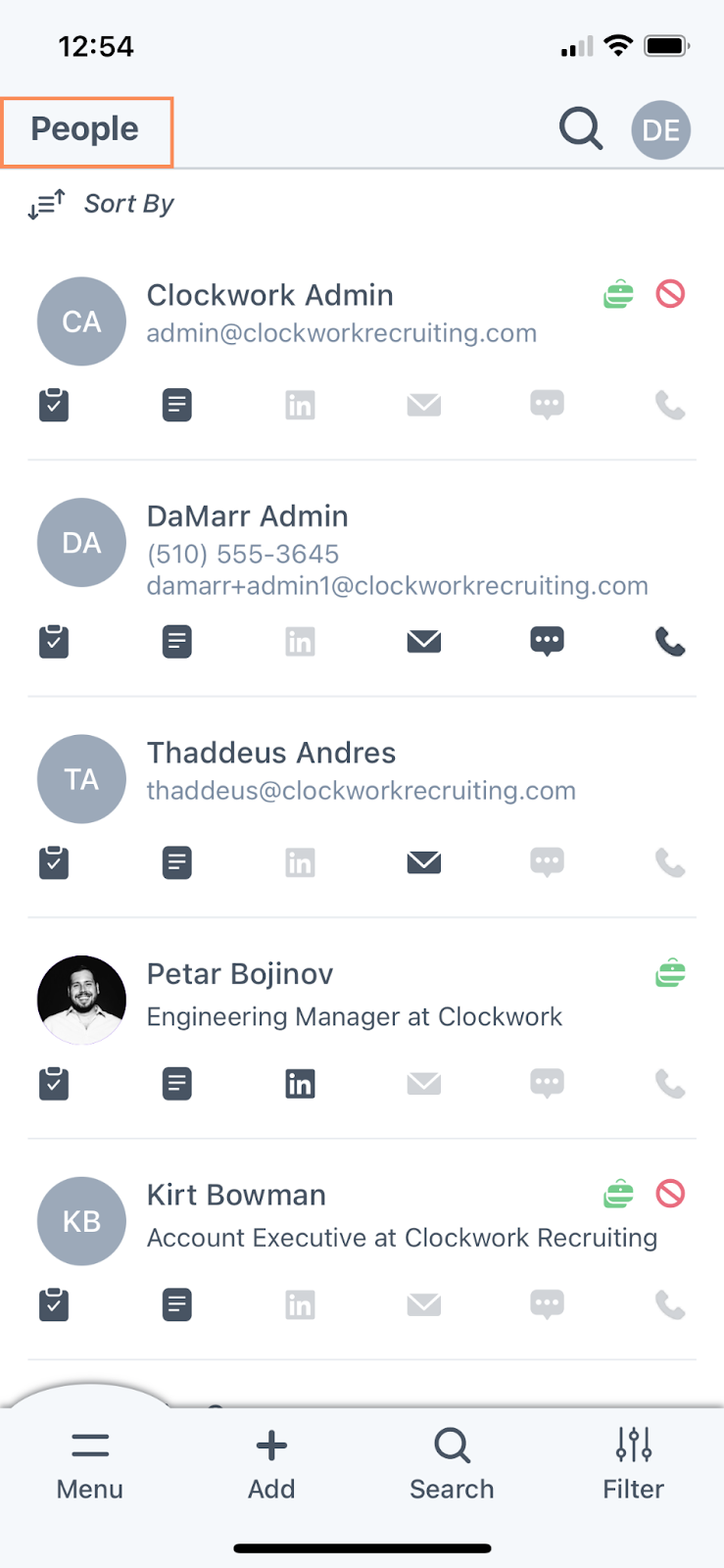This screenshot has height=1568, width=724.
Task: Open the task clipboard for Petar Bojinov
Action: click(54, 1084)
